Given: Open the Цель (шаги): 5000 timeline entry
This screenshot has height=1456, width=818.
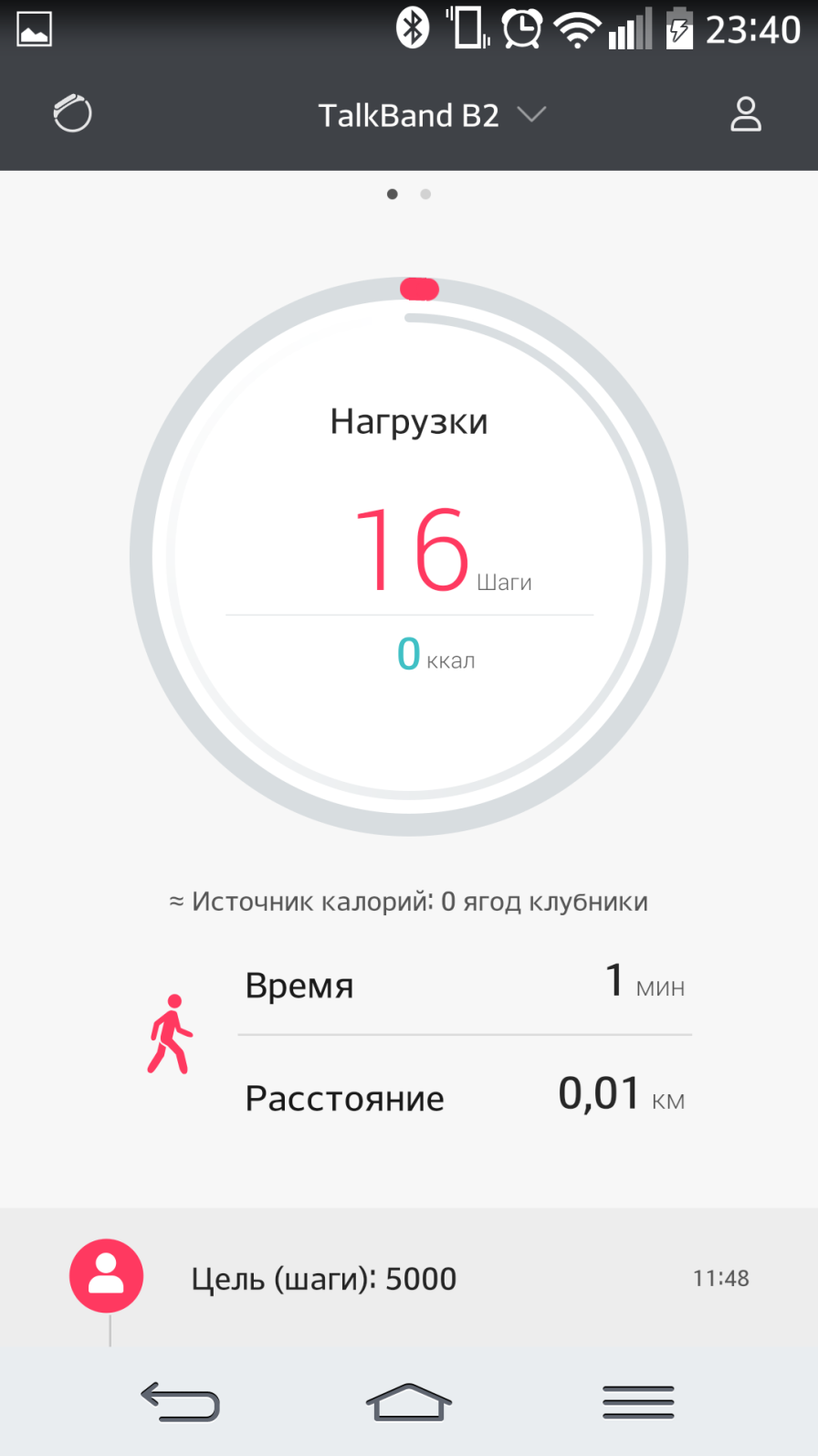Looking at the screenshot, I should pos(409,1278).
